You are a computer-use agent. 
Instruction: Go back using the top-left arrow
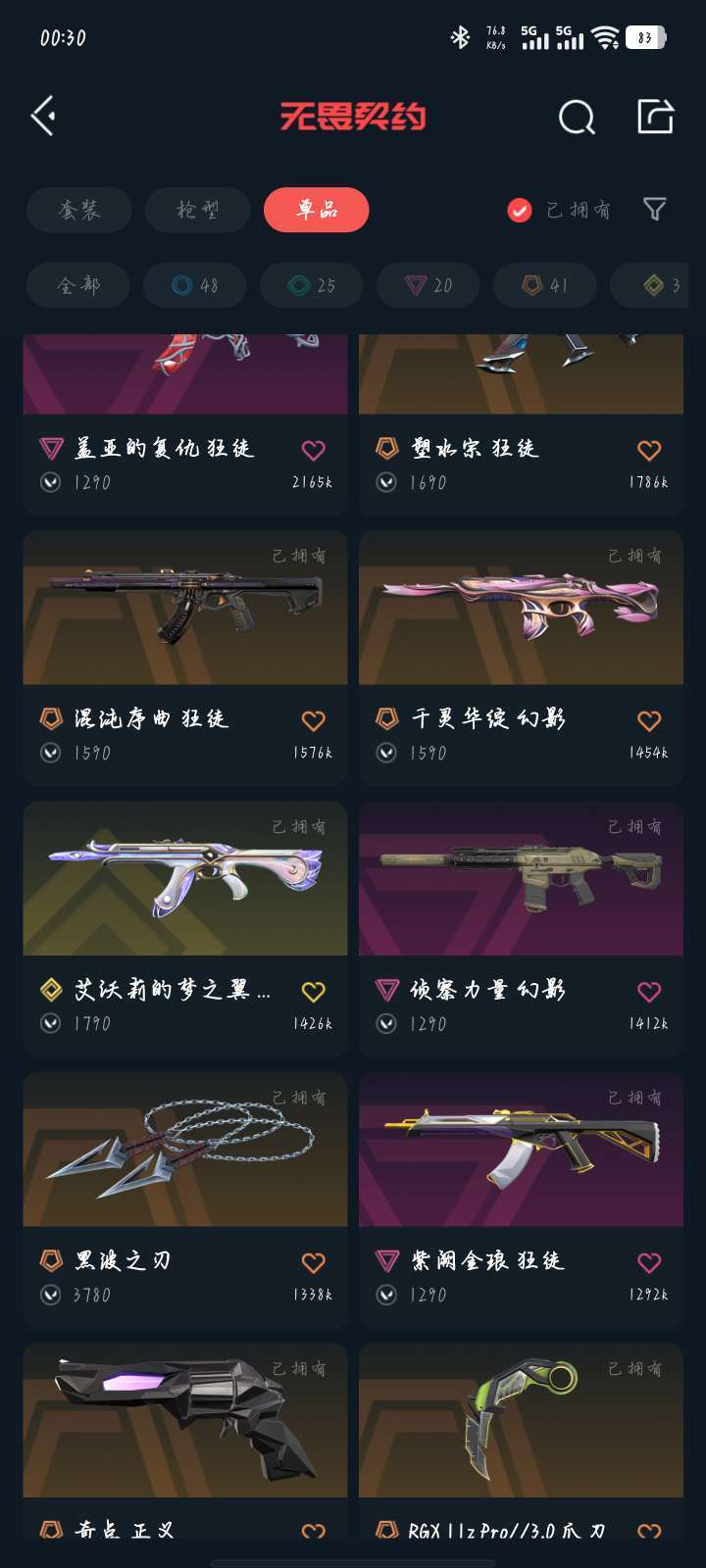click(x=43, y=117)
